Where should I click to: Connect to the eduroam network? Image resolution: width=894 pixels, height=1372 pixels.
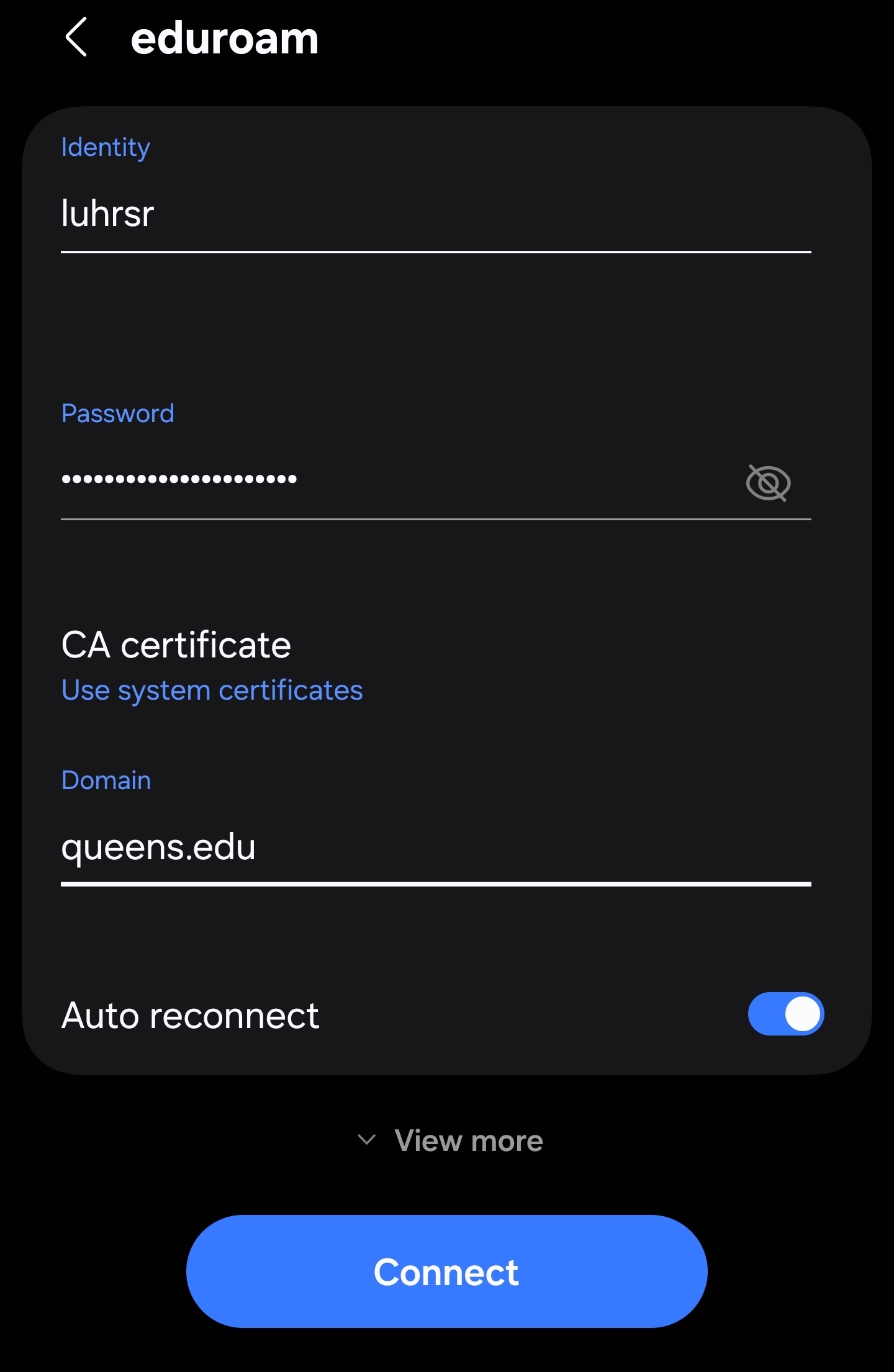(446, 1272)
